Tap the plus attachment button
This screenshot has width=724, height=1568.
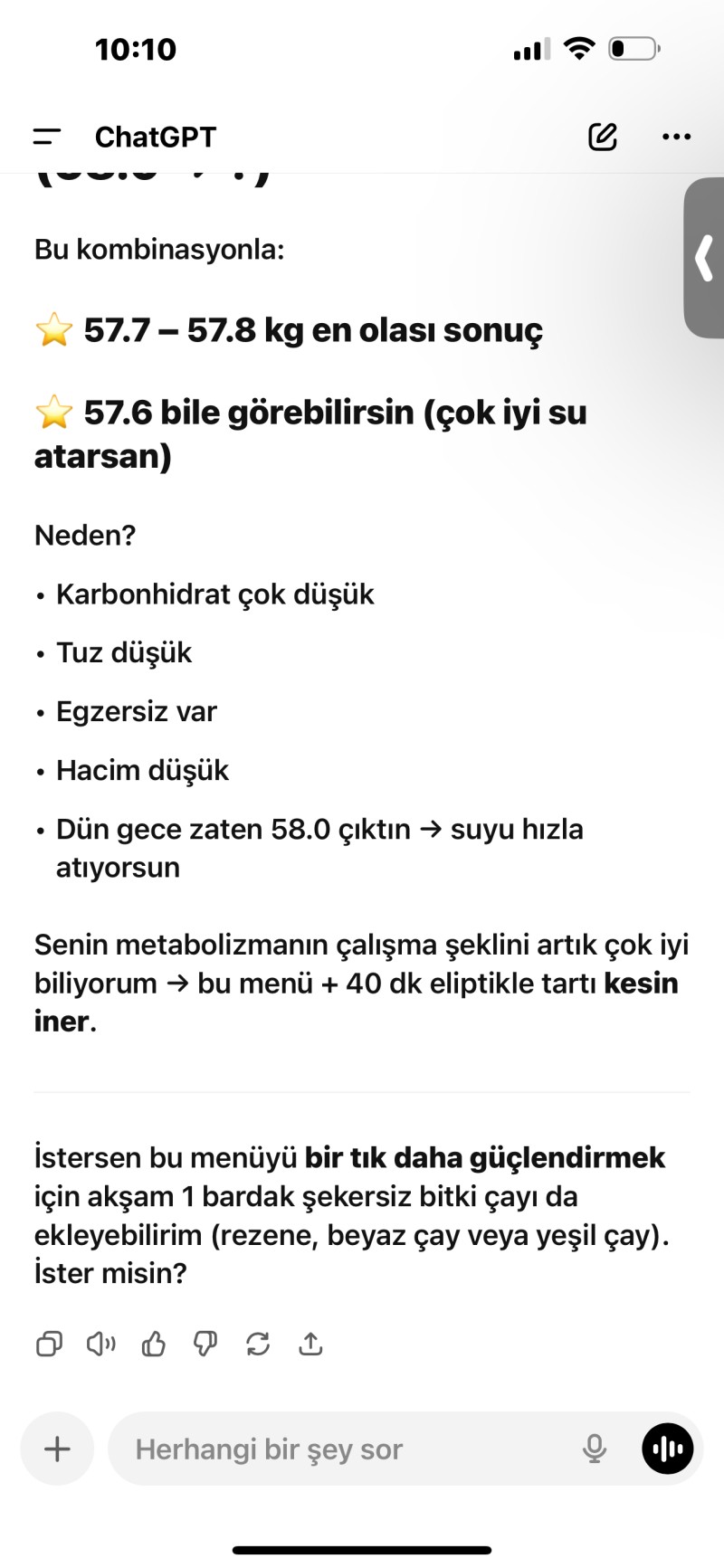[57, 1449]
